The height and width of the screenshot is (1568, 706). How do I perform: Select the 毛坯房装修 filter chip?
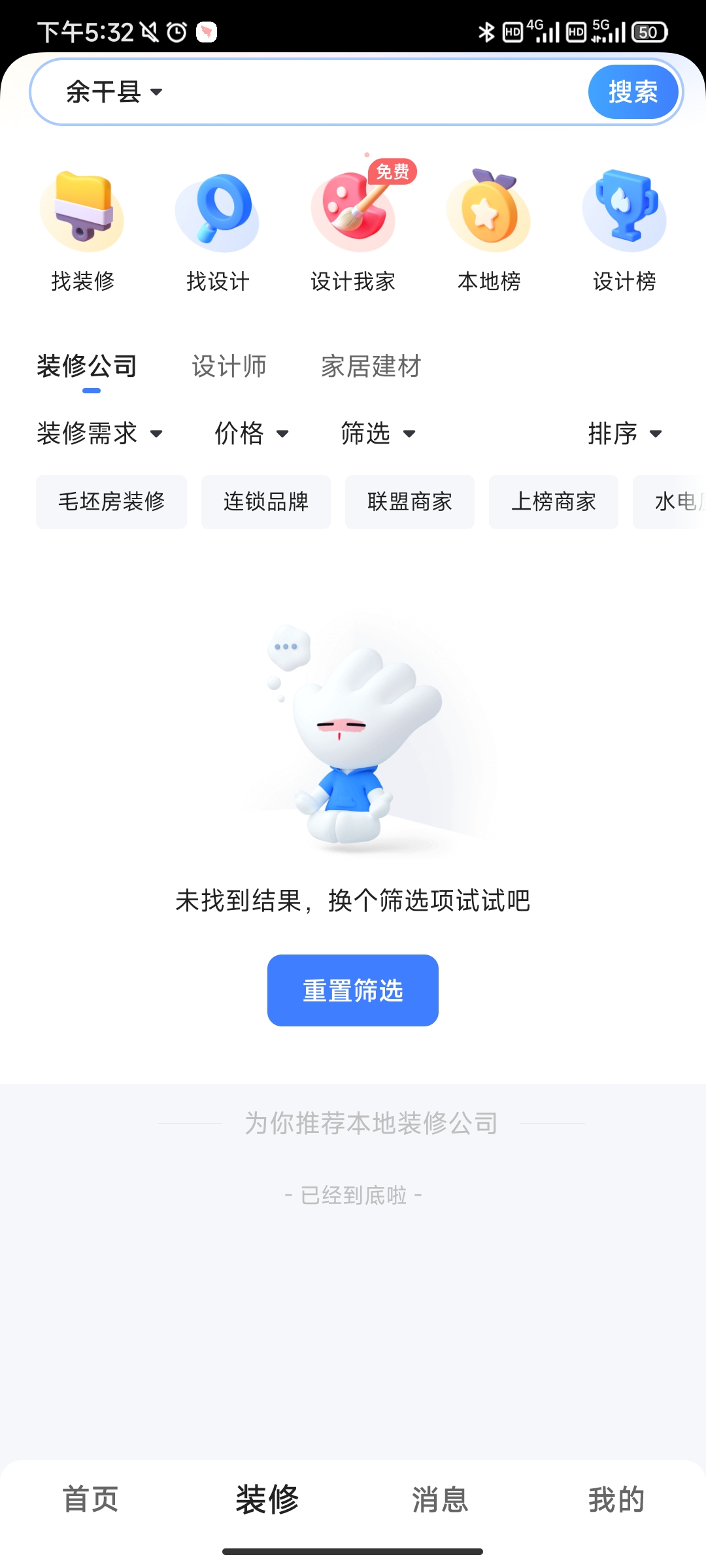111,502
